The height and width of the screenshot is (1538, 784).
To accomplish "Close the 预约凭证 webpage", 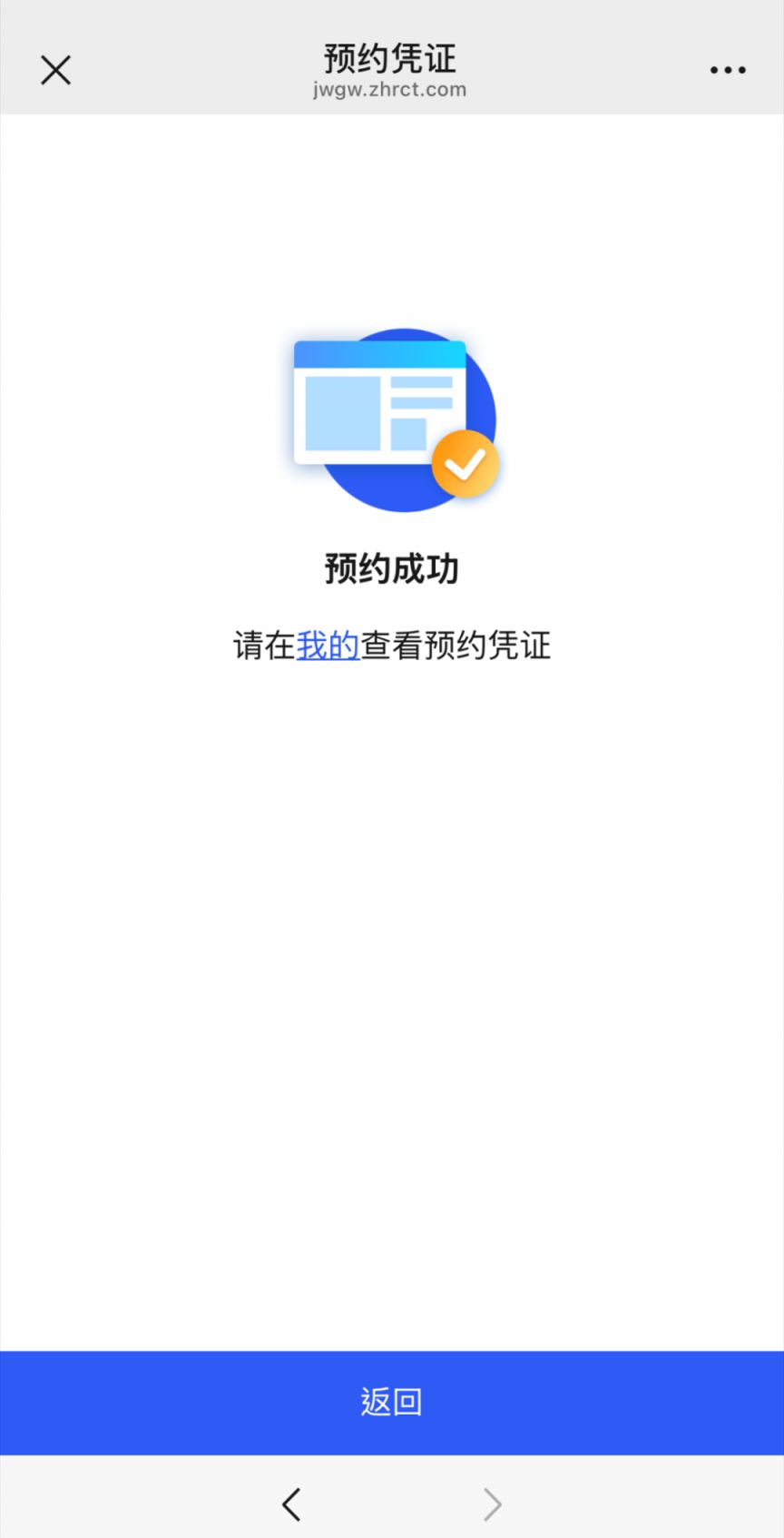I will tap(55, 70).
